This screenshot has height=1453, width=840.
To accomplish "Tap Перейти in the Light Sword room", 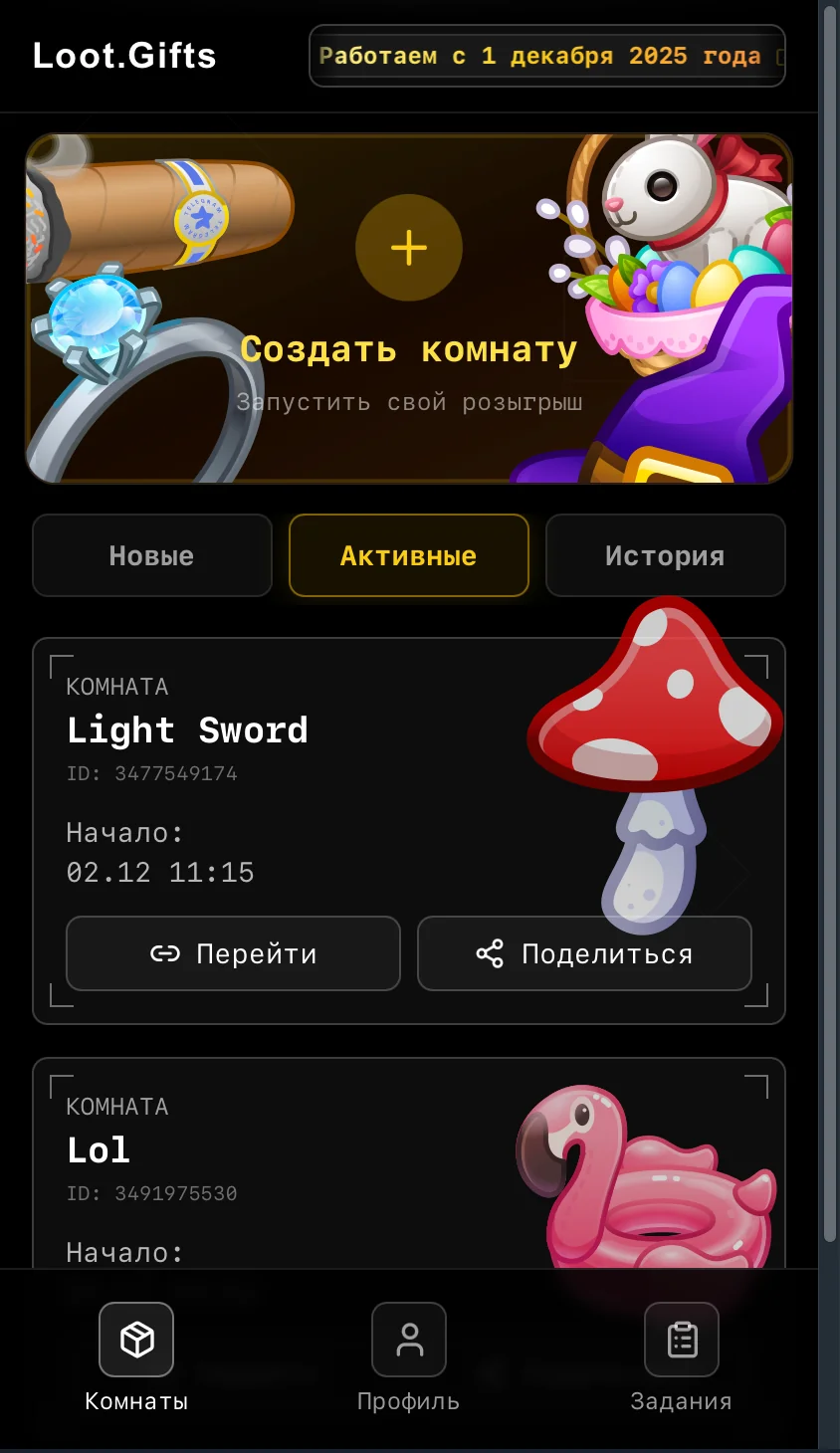I will (233, 953).
